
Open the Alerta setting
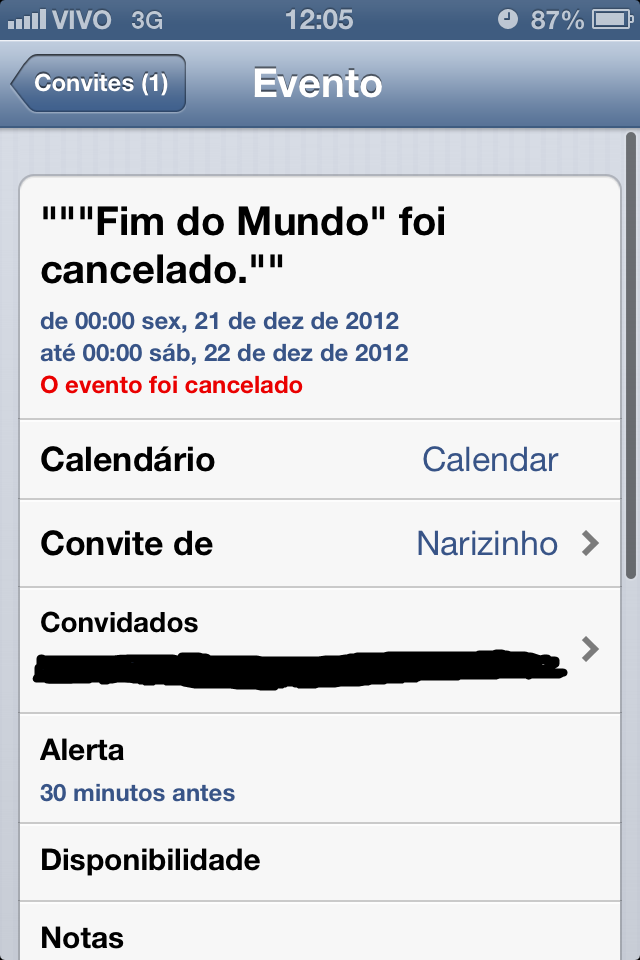click(320, 769)
